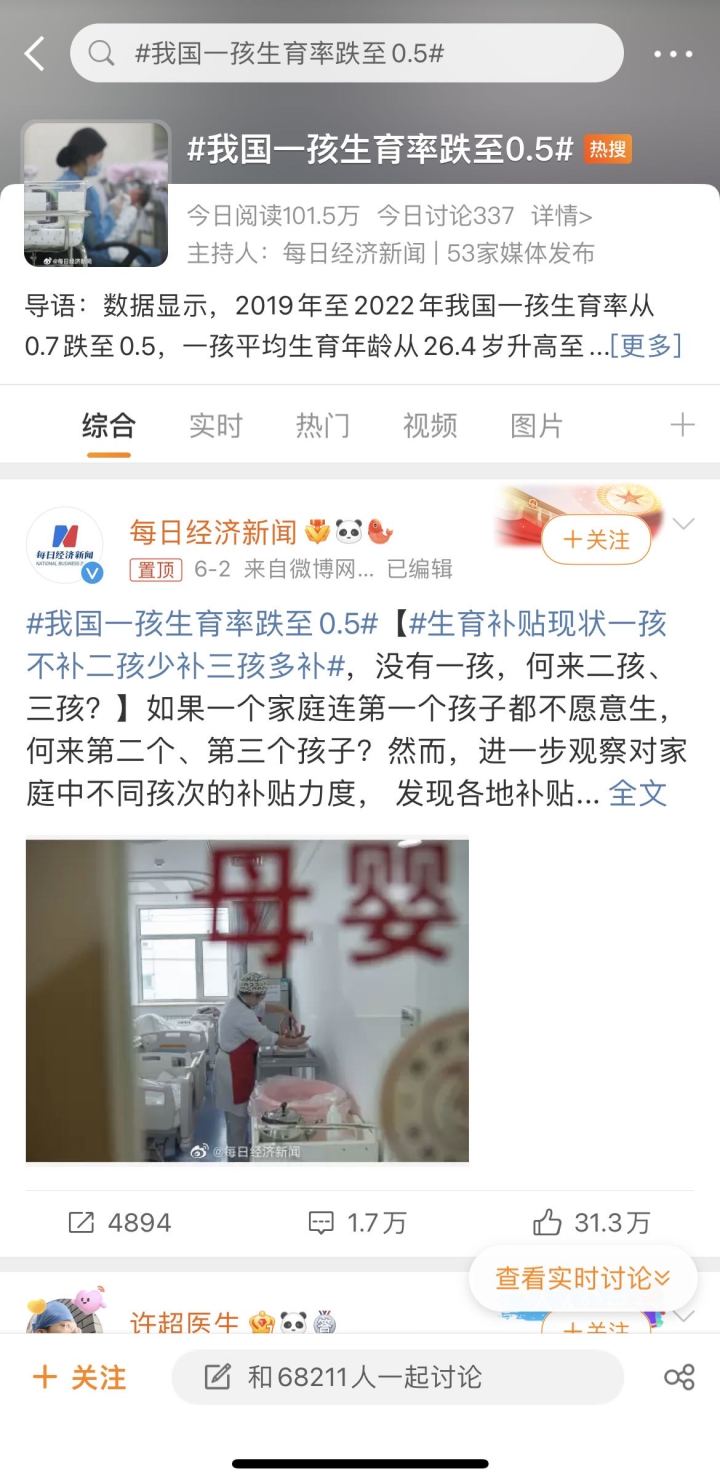Viewport: 720px width, 1482px height.
Task: Expand the intro with 更多
Action: coord(646,346)
